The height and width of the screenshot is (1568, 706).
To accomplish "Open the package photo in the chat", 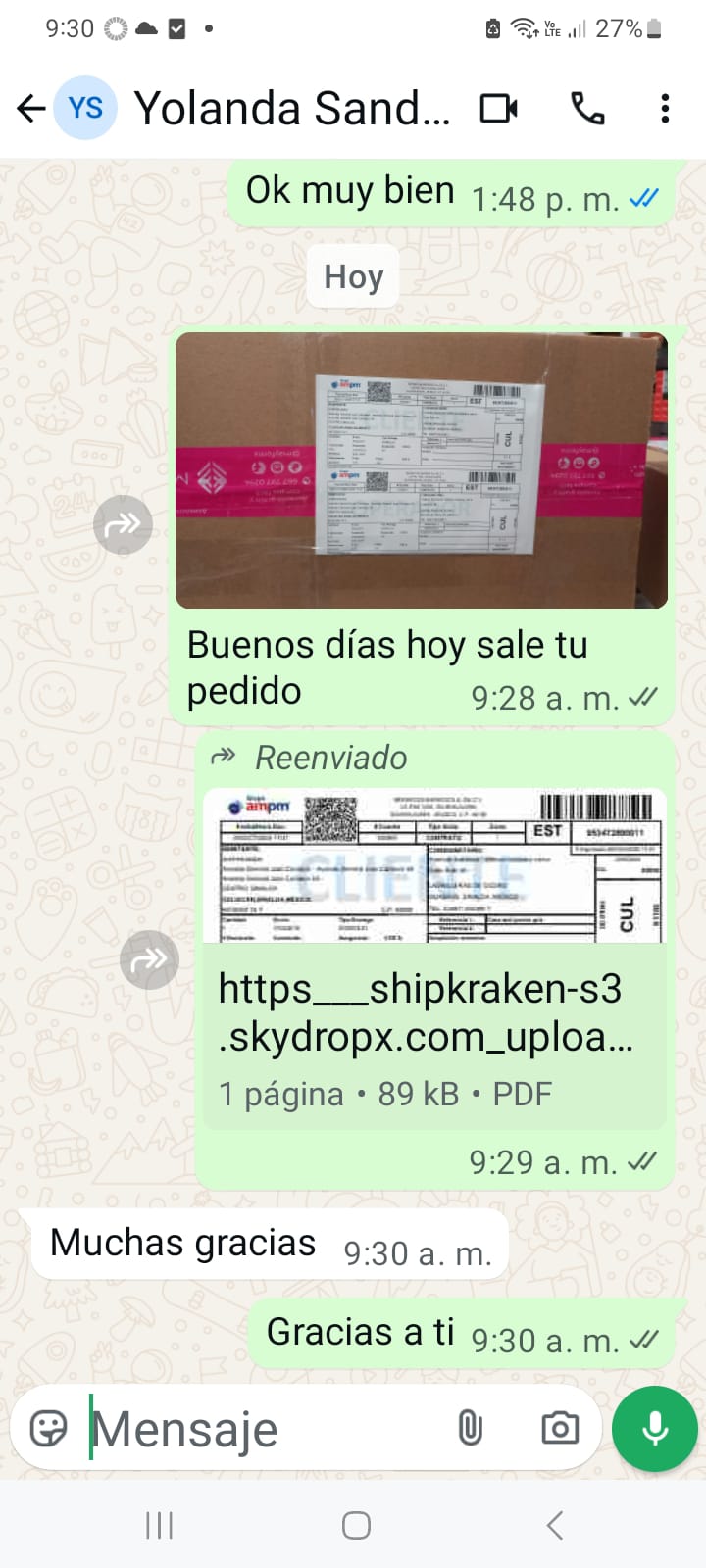I will 422,470.
